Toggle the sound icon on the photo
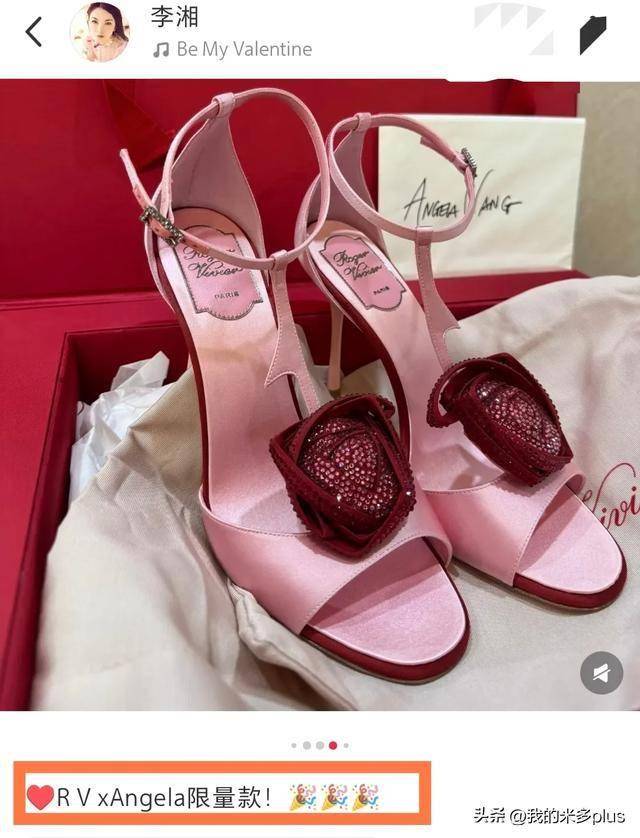The width and height of the screenshot is (640, 838). tap(603, 671)
